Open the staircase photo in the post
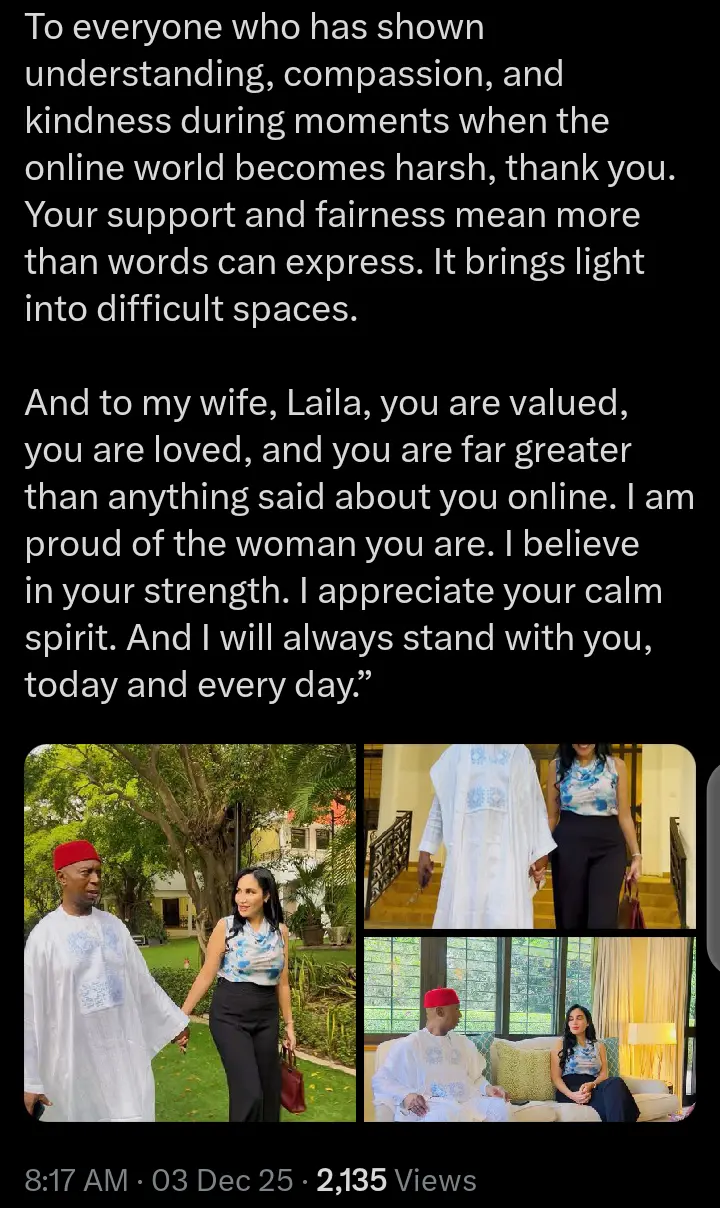The height and width of the screenshot is (1208, 720). pyautogui.click(x=529, y=836)
